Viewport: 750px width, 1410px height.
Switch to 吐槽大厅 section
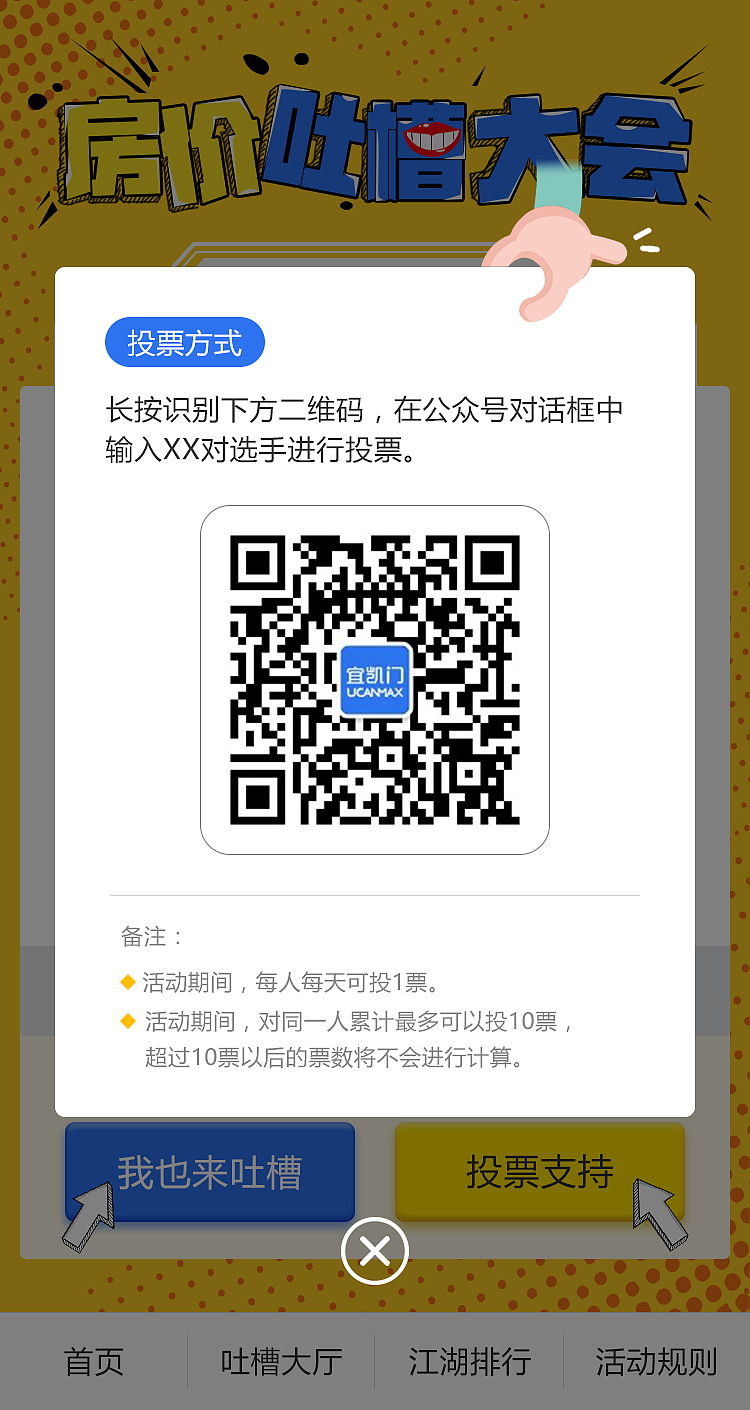coord(280,1360)
